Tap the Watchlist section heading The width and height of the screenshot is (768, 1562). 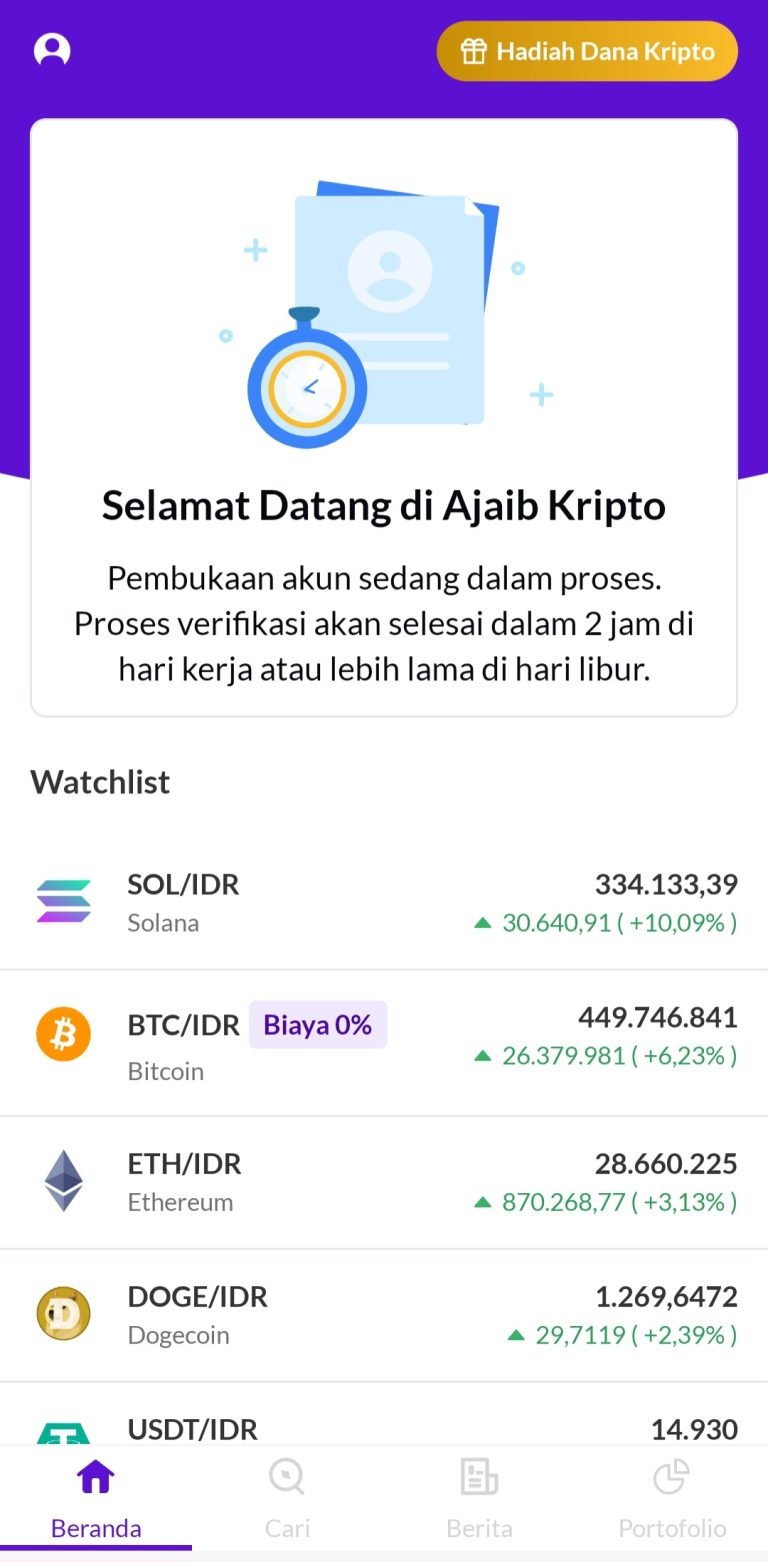(100, 782)
